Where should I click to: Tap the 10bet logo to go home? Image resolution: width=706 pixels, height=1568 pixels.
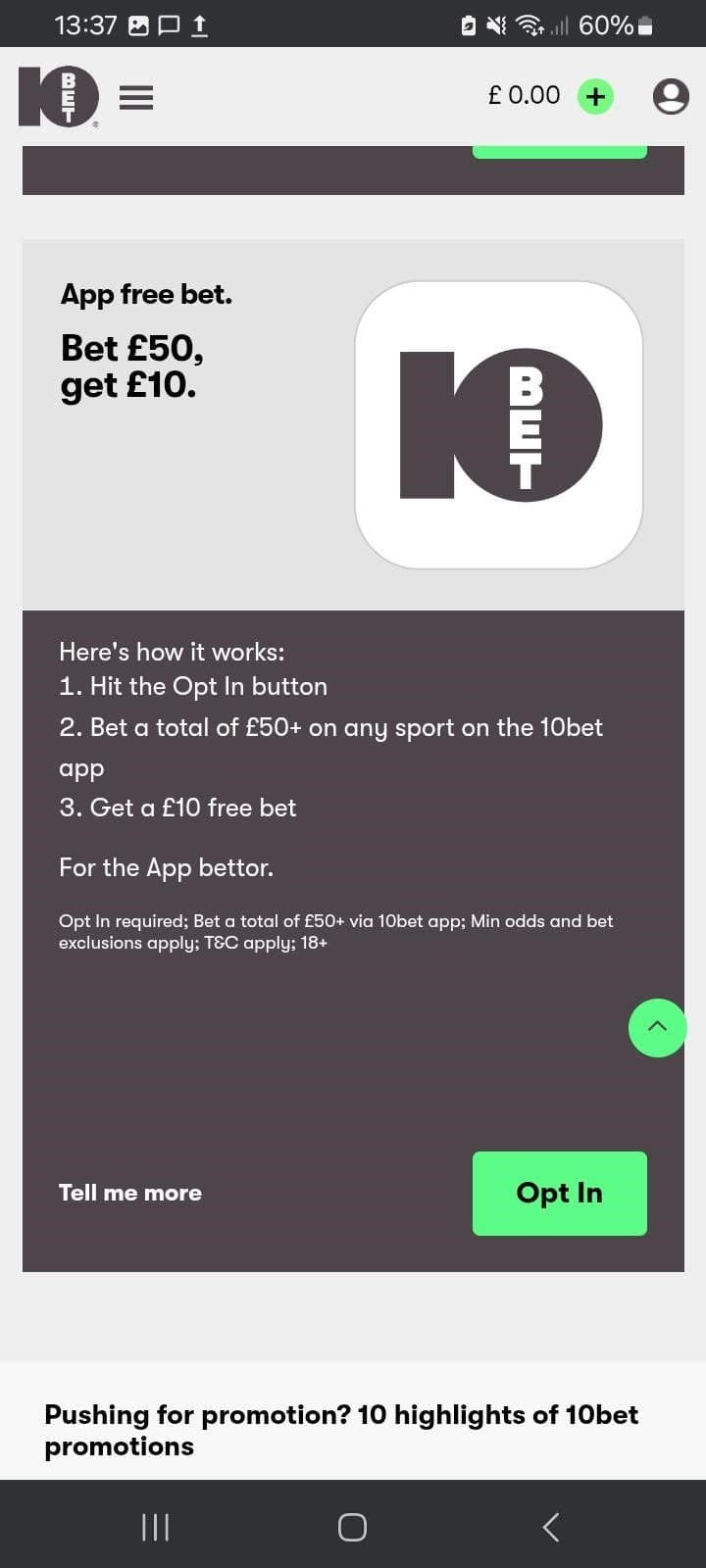coord(59,96)
